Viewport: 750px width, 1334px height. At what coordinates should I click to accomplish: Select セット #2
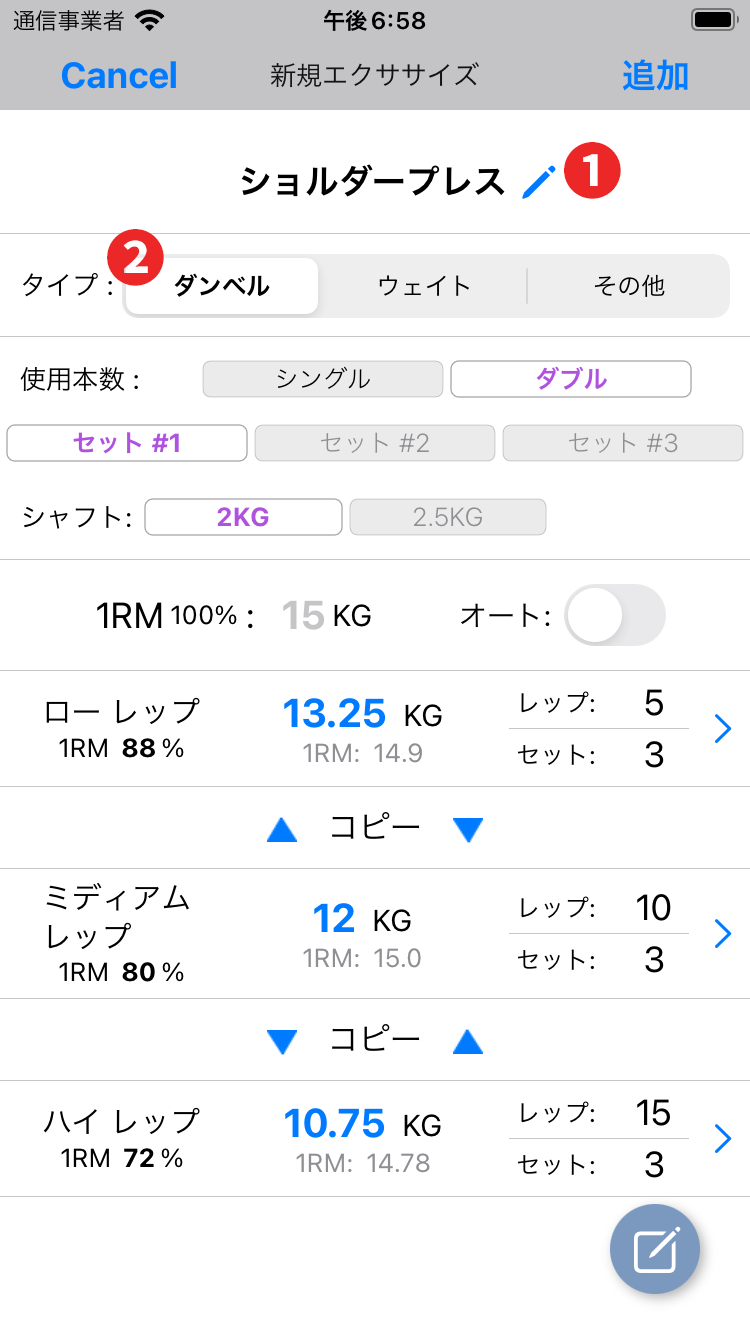[x=375, y=443]
